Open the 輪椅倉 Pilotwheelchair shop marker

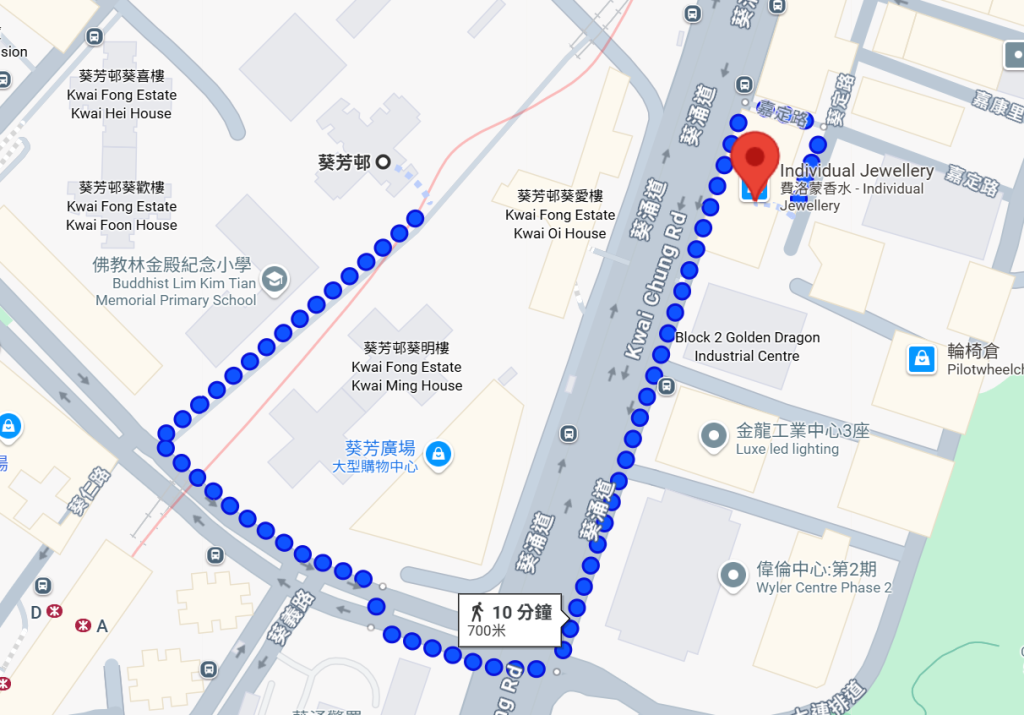click(x=921, y=359)
